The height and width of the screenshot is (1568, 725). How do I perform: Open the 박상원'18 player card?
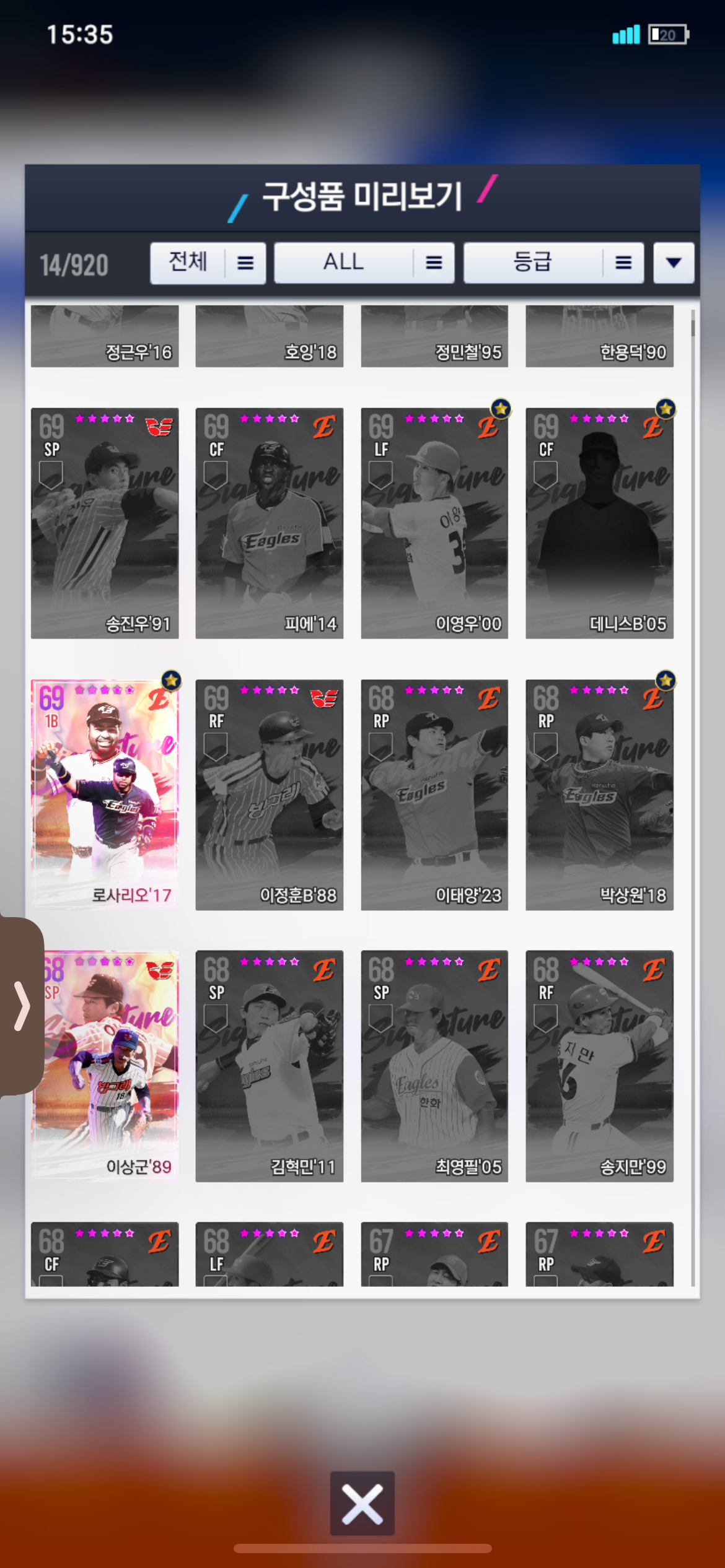(599, 795)
